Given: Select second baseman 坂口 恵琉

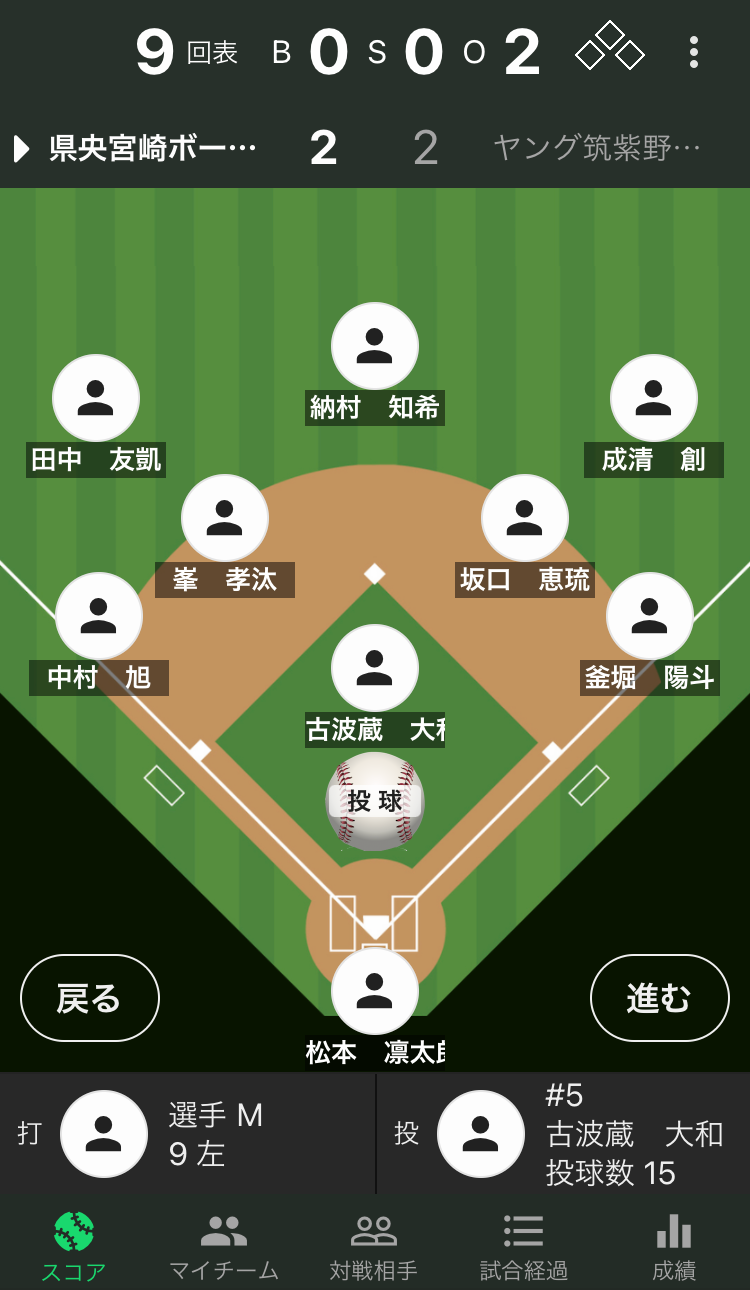Looking at the screenshot, I should point(525,519).
